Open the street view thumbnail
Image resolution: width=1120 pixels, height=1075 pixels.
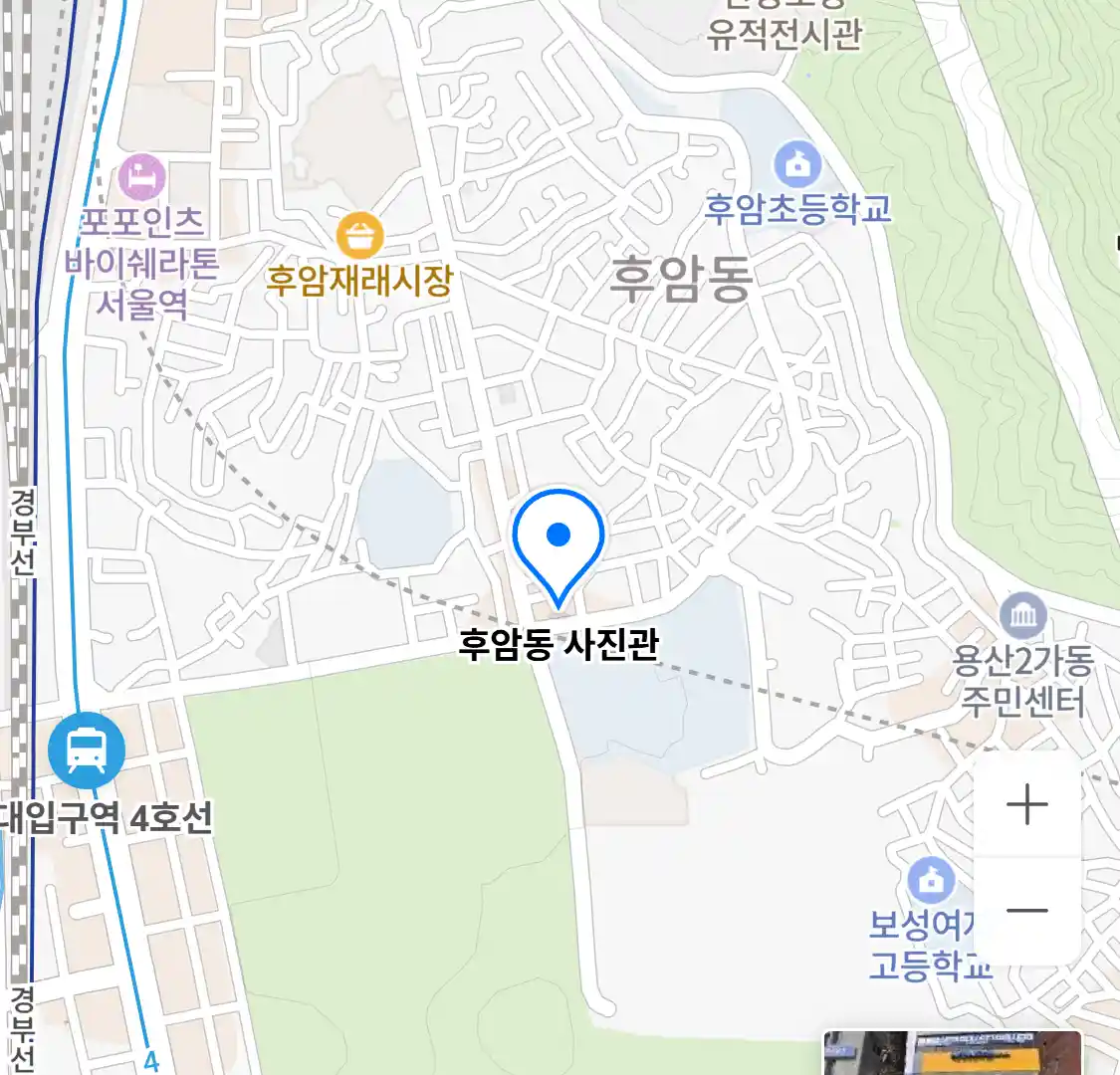pyautogui.click(x=951, y=1054)
